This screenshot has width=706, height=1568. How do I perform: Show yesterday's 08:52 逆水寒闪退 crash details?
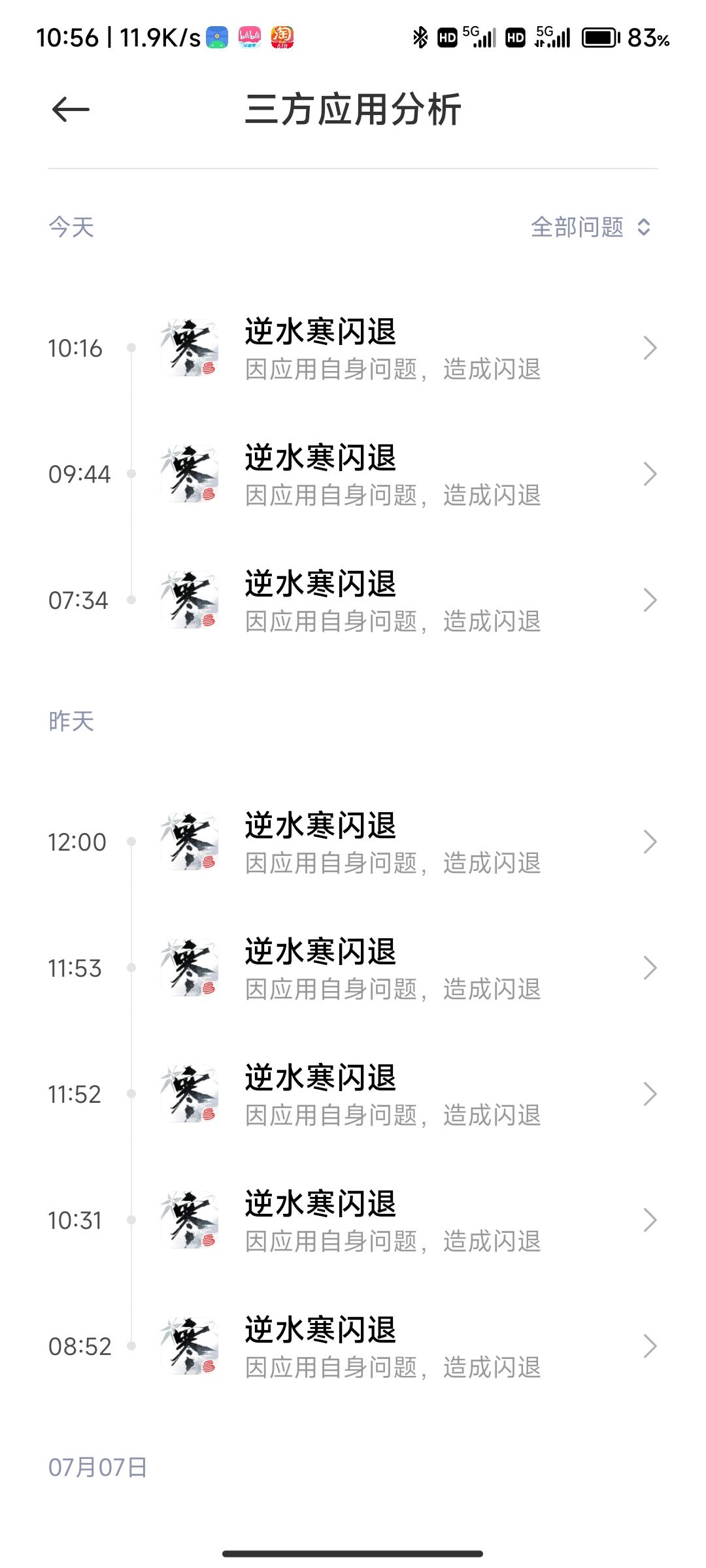[392, 1347]
